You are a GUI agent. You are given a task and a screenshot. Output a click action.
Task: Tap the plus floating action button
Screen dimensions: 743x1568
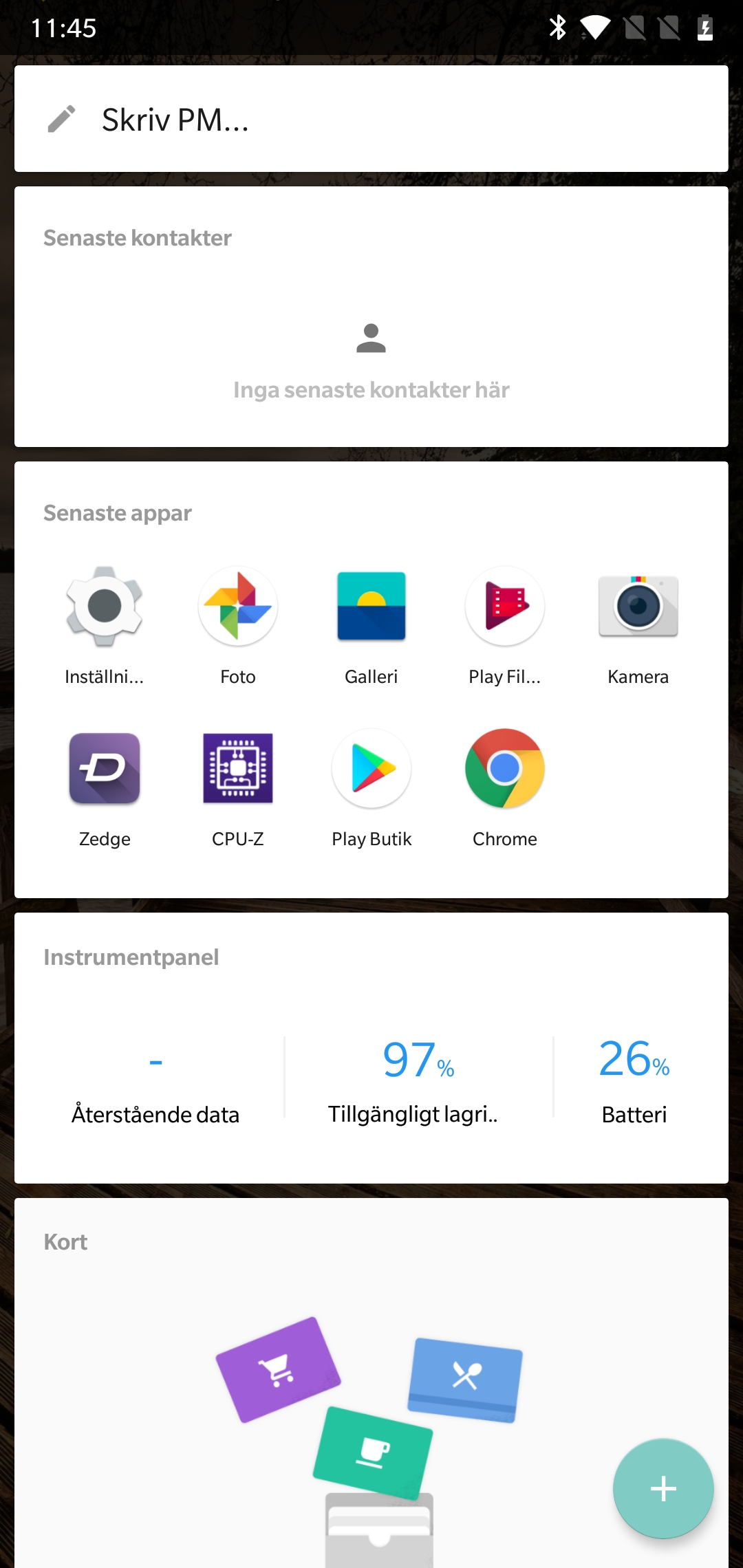pyautogui.click(x=663, y=1489)
